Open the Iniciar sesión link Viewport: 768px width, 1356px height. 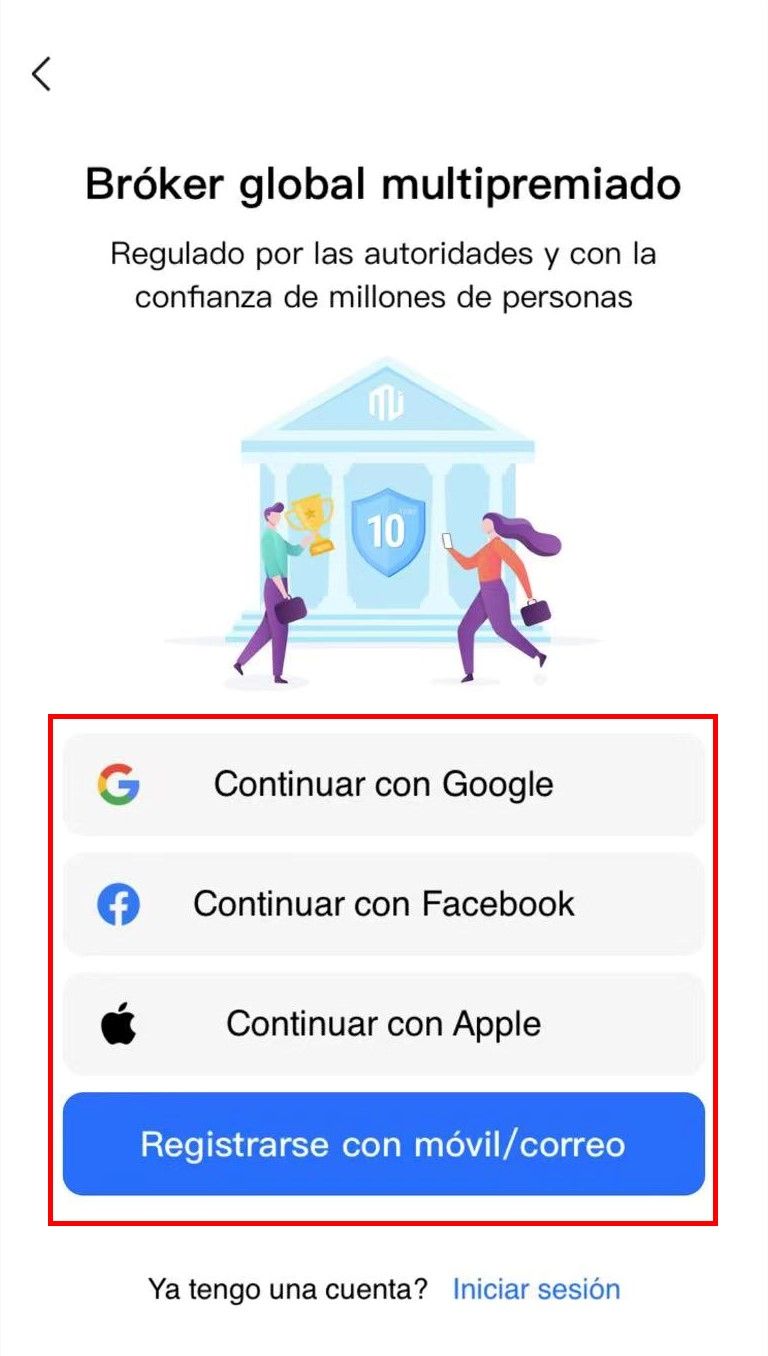[x=536, y=1289]
